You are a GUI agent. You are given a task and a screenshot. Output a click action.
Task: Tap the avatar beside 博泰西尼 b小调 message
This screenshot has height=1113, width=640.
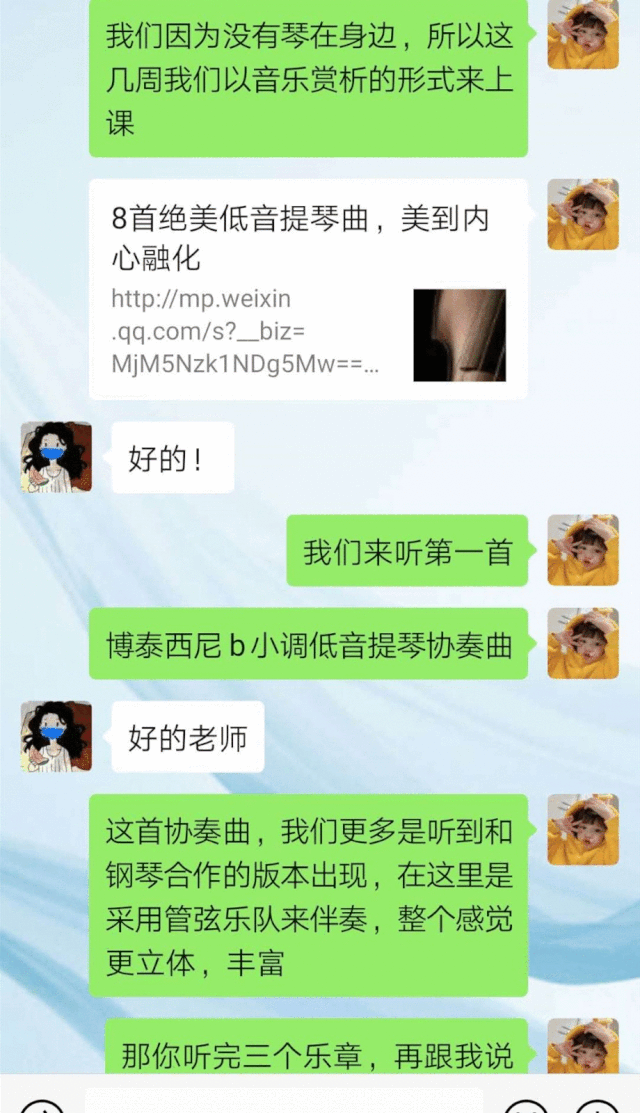pyautogui.click(x=583, y=643)
